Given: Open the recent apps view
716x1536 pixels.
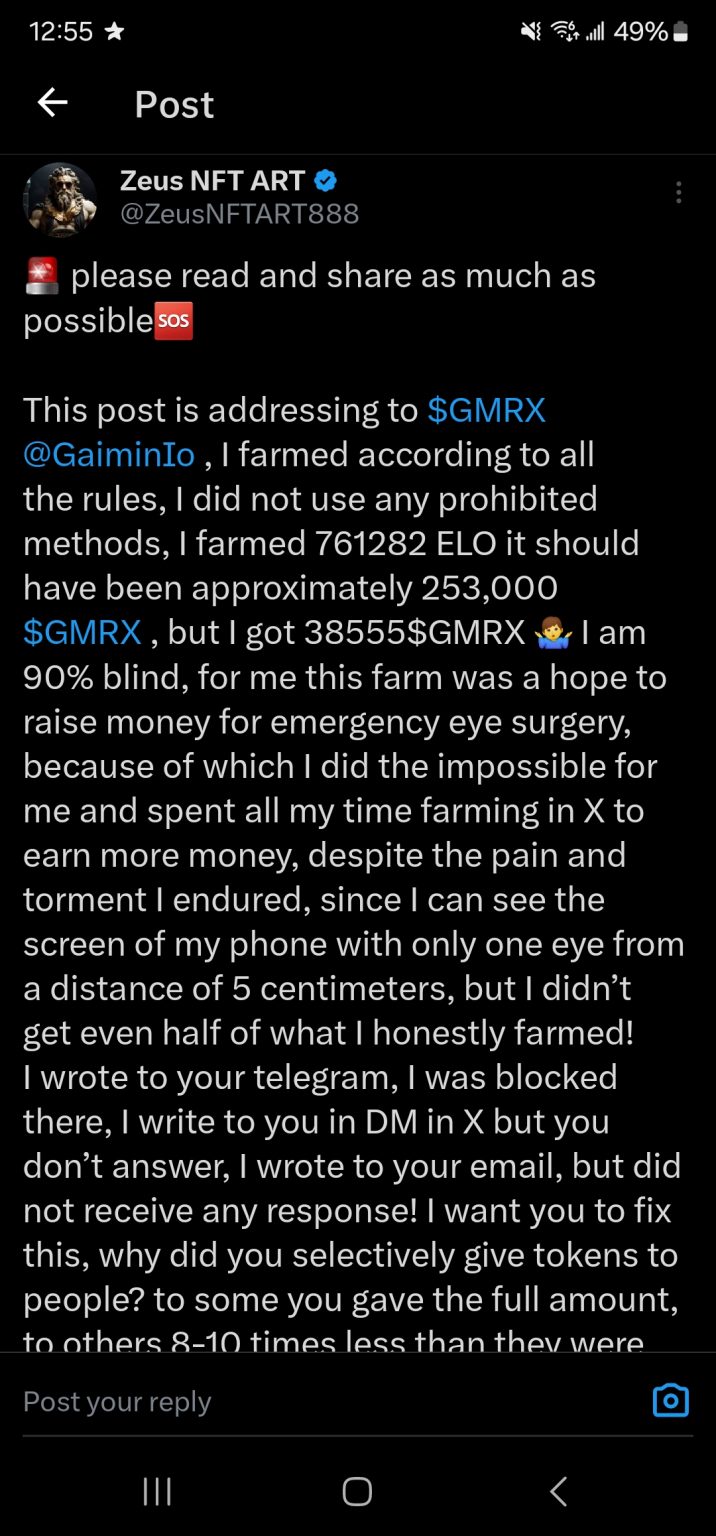Looking at the screenshot, I should coord(157,1491).
